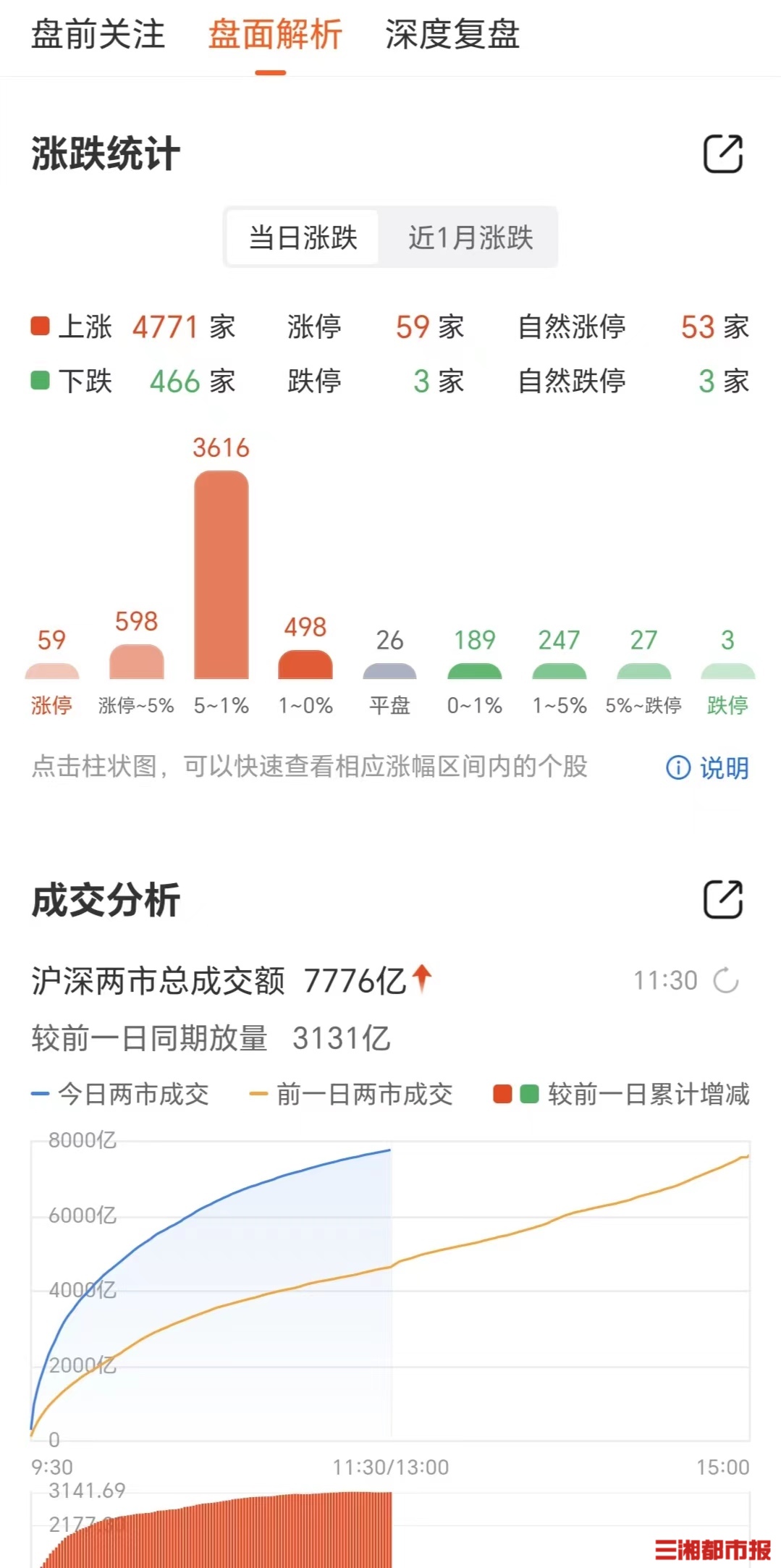This screenshot has width=781, height=1568.
Task: Switch to 近1月涨跌 view
Action: pyautogui.click(x=470, y=237)
